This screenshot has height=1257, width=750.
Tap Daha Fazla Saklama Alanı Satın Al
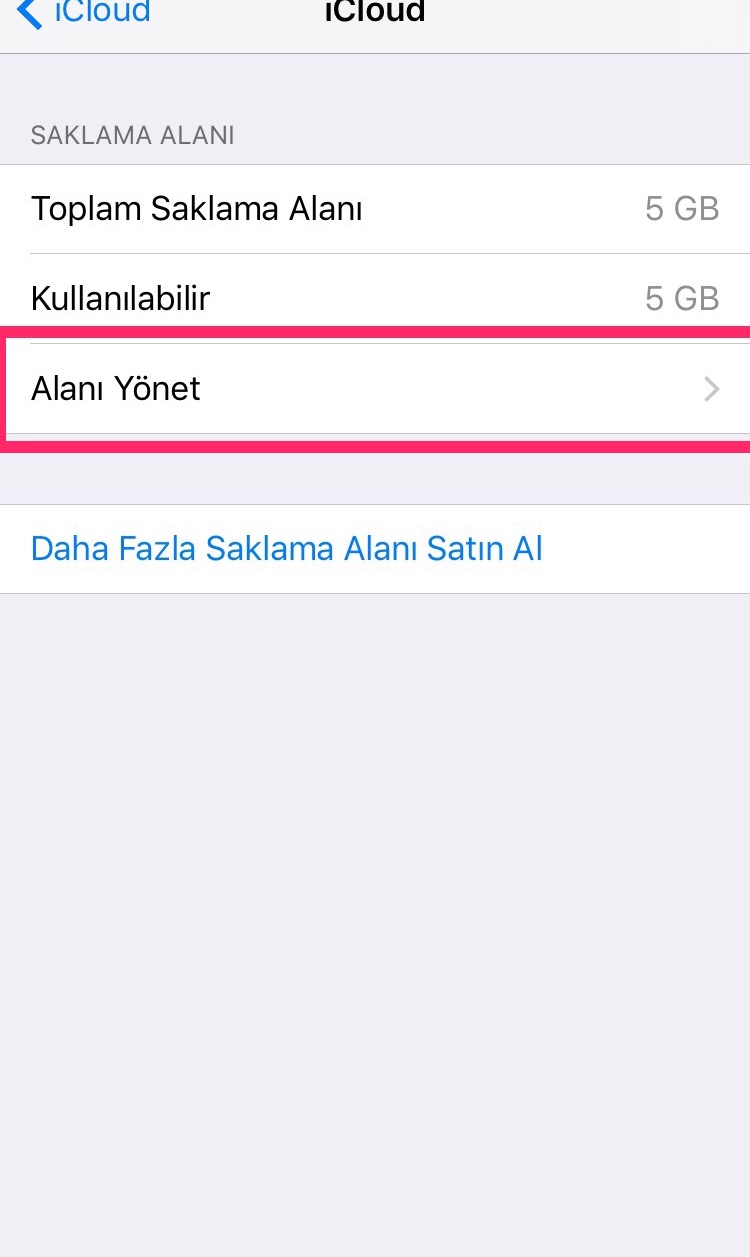tap(287, 549)
